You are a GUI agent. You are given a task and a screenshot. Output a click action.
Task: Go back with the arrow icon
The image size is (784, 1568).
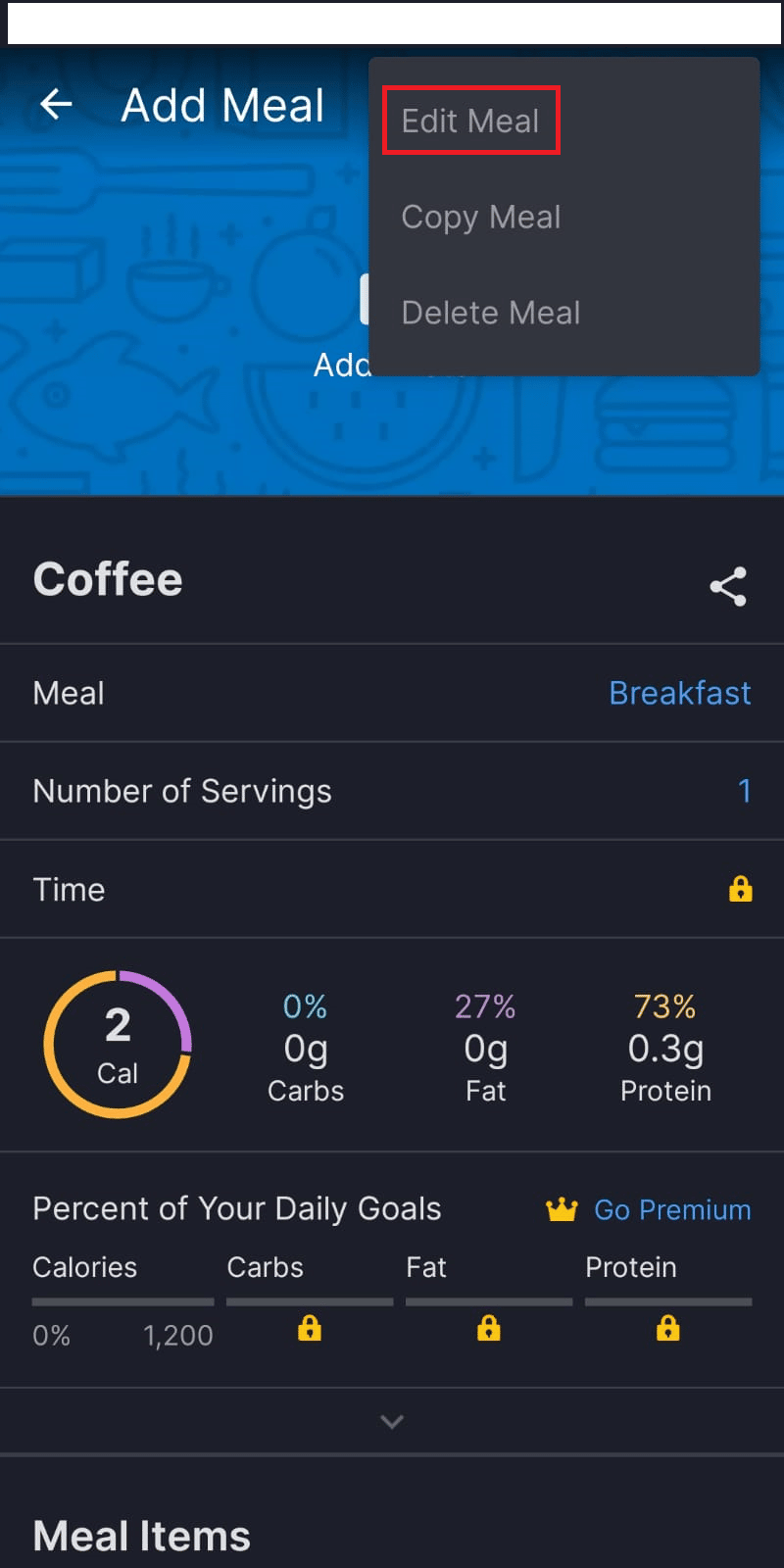click(56, 104)
